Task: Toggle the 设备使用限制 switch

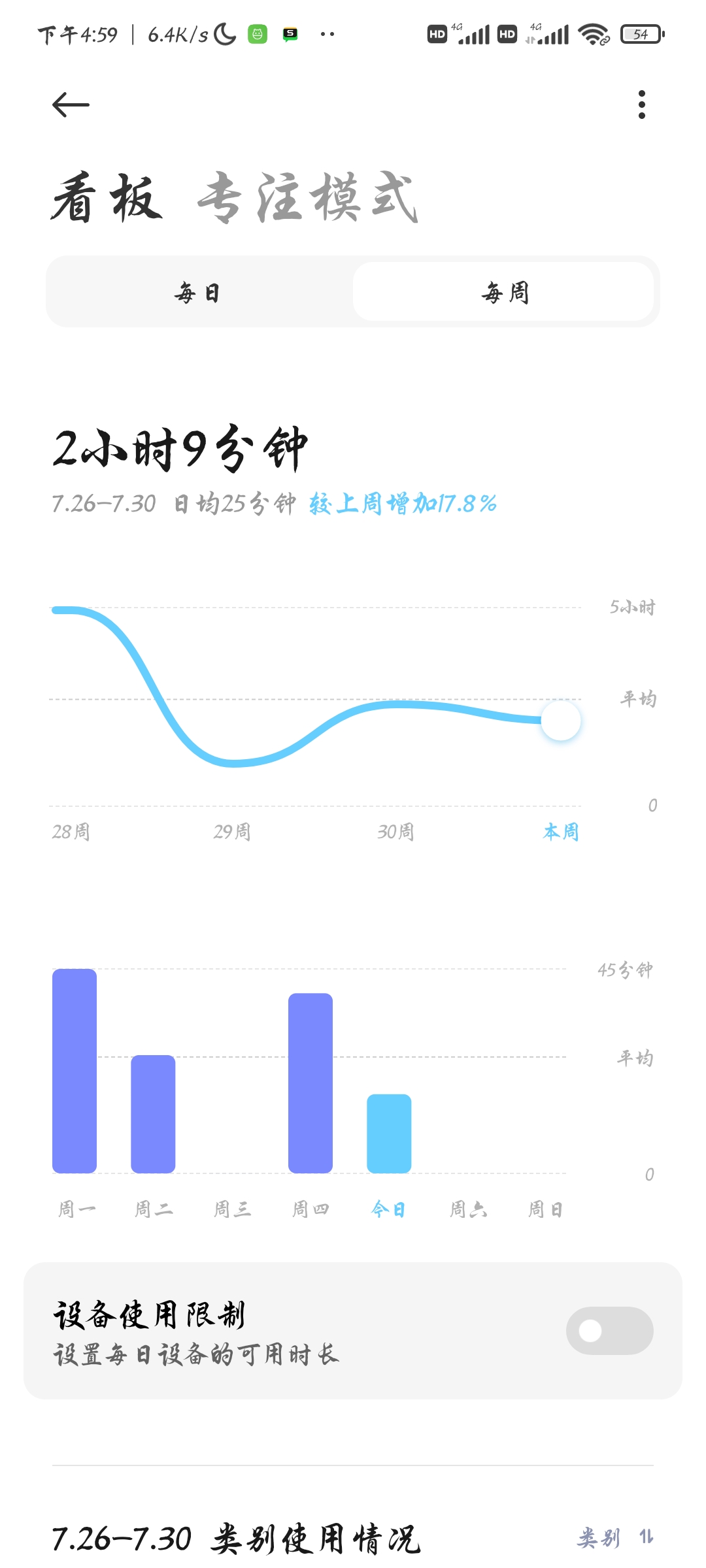Action: [x=609, y=1330]
